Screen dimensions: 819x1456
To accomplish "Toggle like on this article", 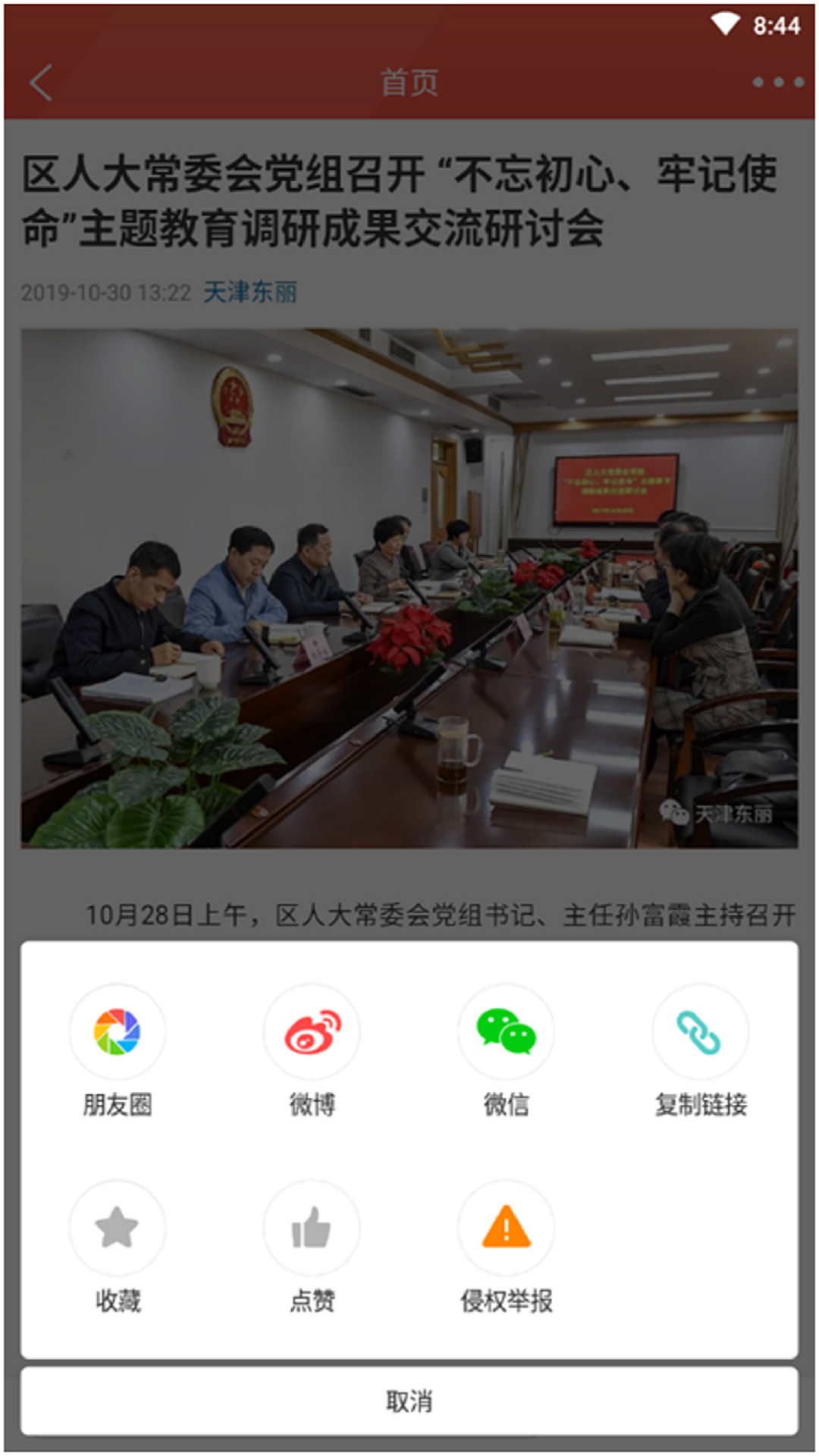I will pos(312,1228).
